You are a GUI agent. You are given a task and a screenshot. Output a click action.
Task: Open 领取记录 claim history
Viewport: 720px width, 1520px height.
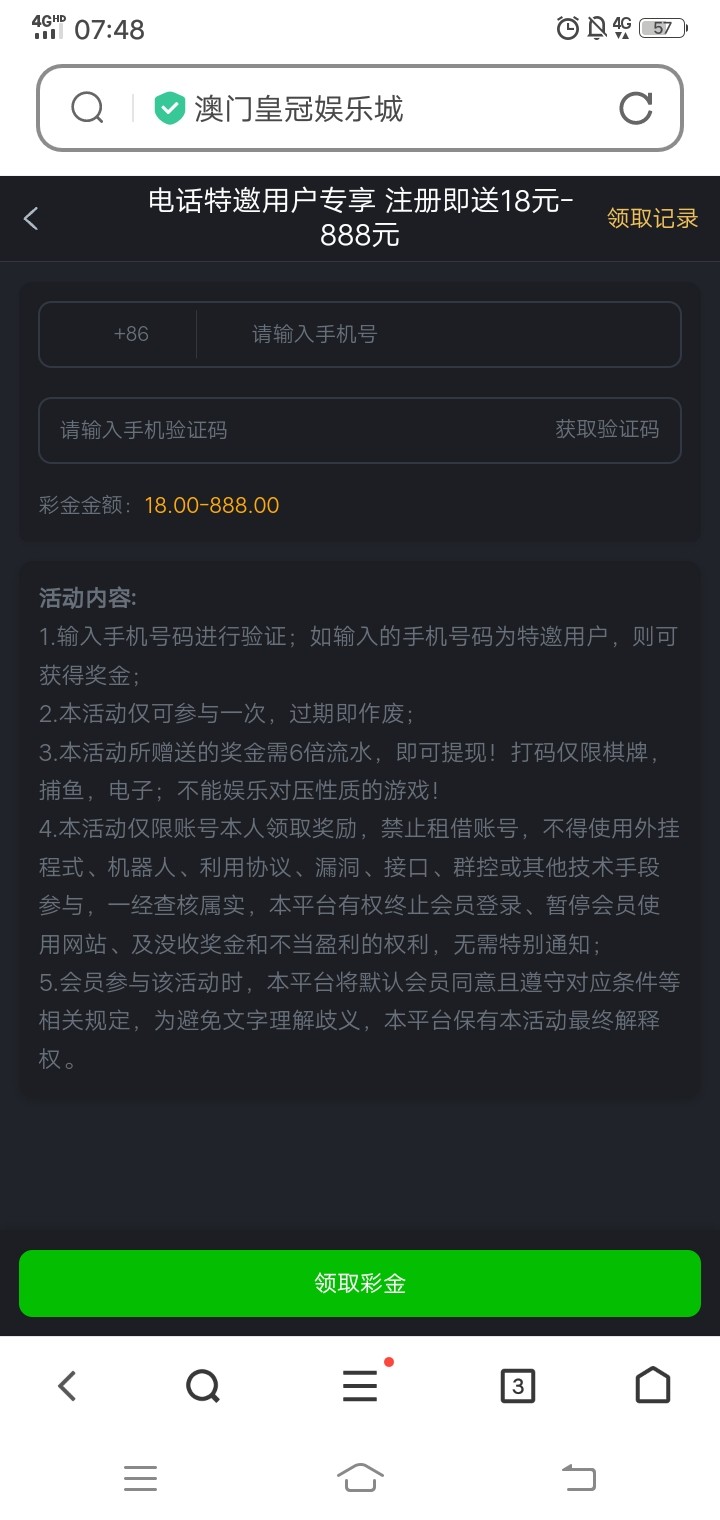pyautogui.click(x=652, y=218)
